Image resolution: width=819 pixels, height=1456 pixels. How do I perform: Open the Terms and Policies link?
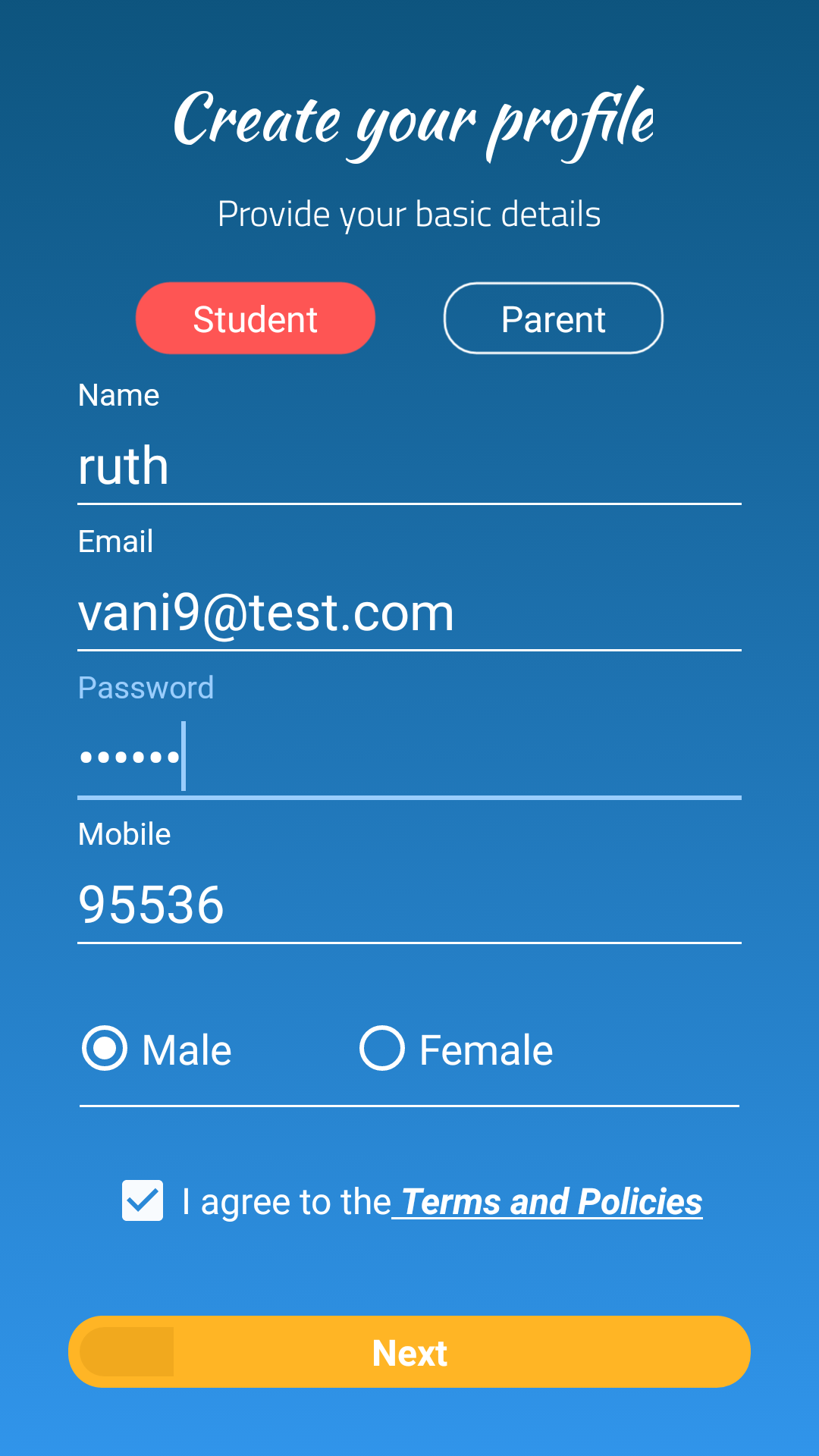tap(551, 1202)
